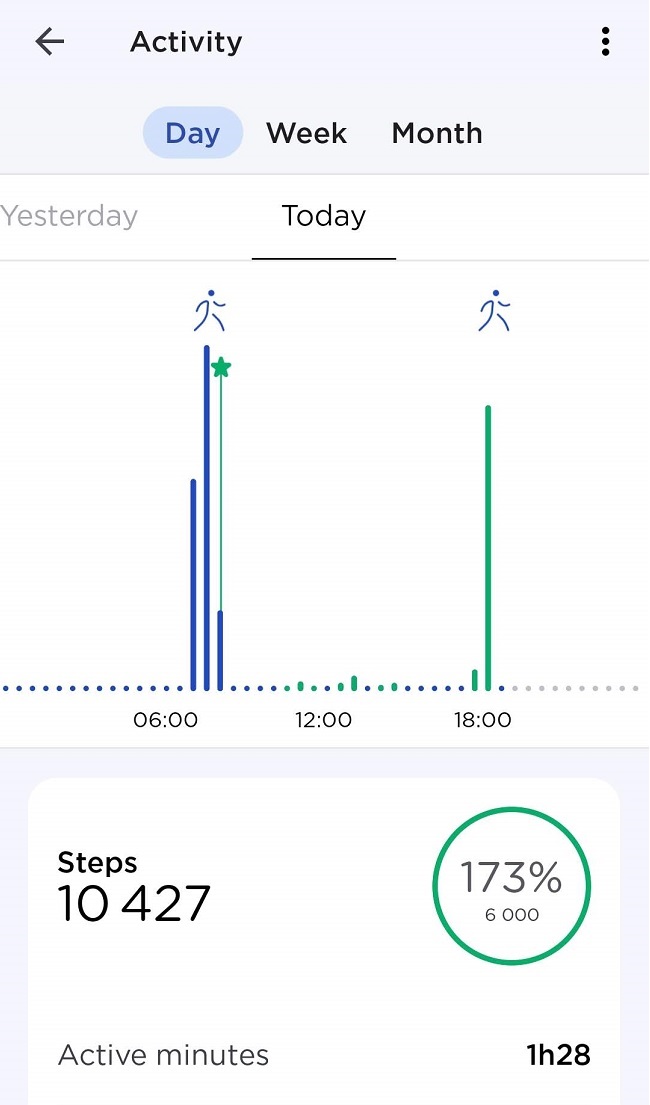Open the morning running workout icon
650x1105 pixels.
click(210, 310)
